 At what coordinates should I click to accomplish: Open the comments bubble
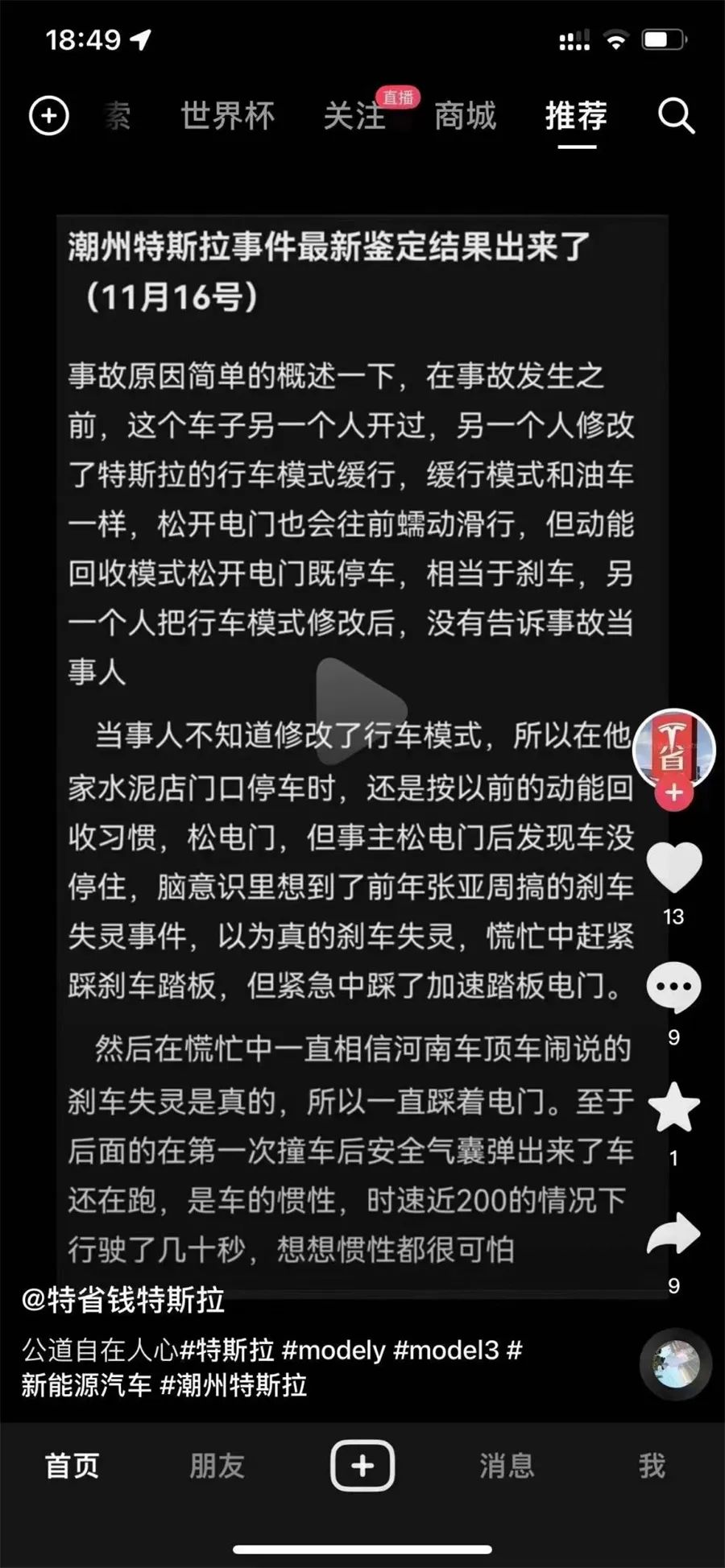[x=674, y=987]
